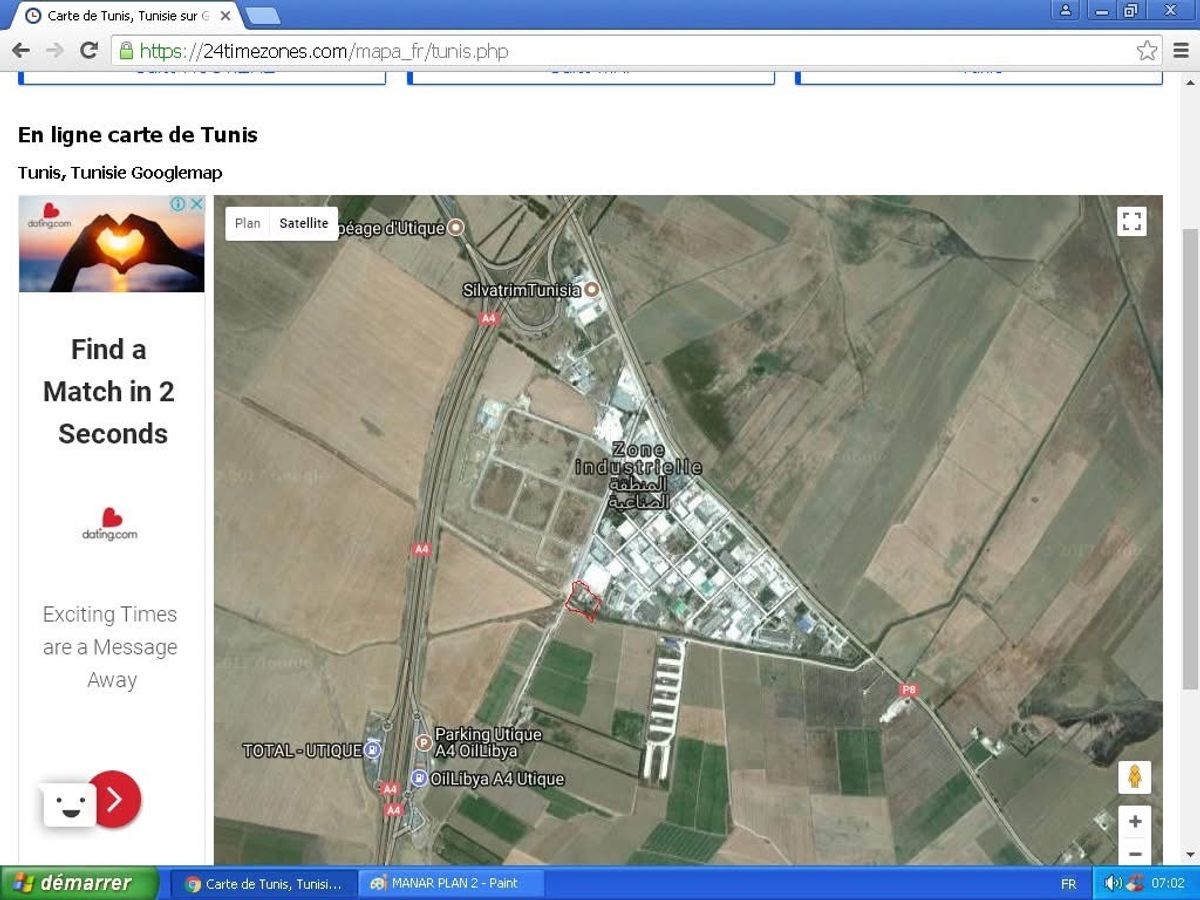
Task: Go back to the previous page
Action: pos(20,51)
